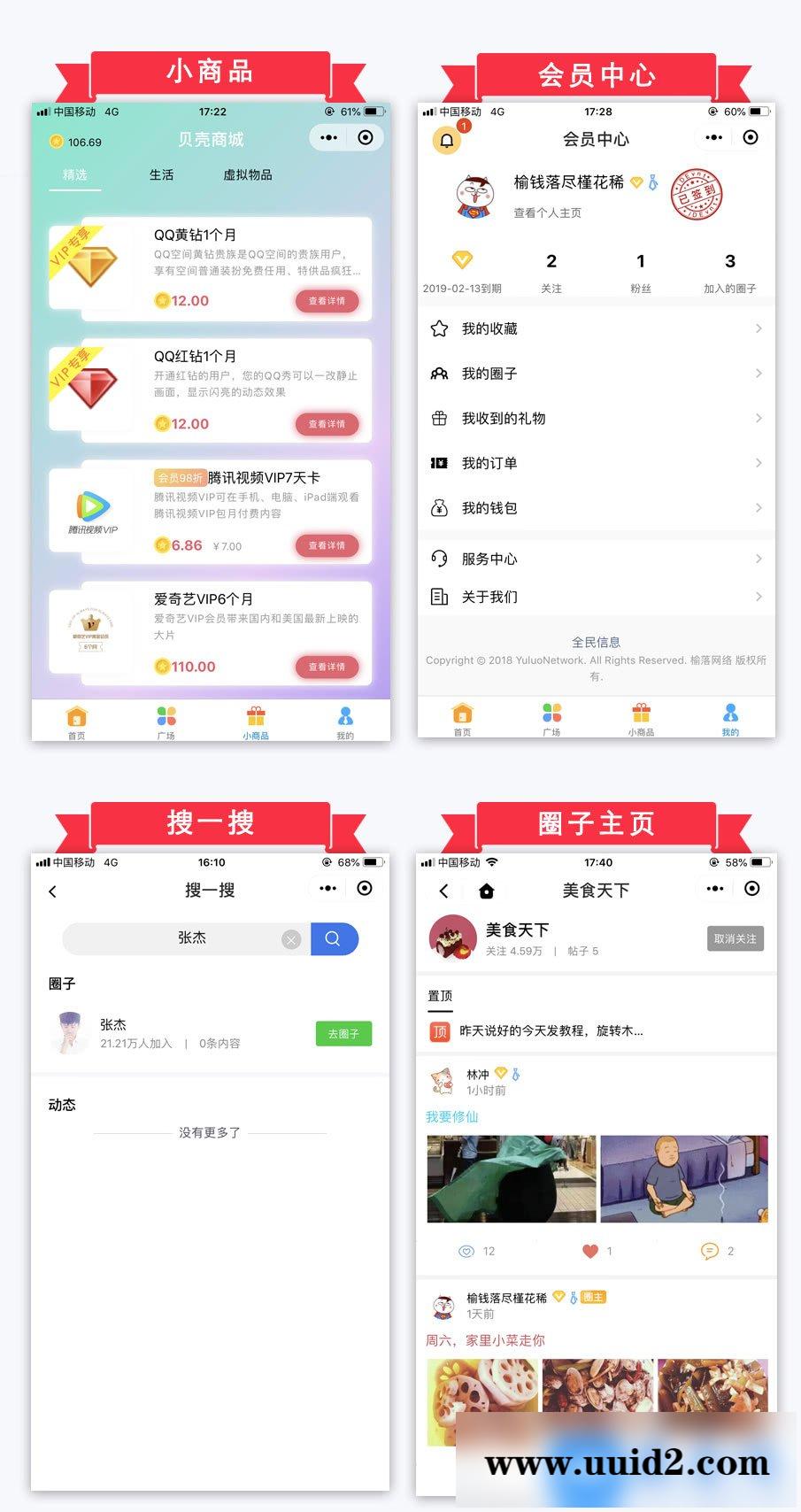The width and height of the screenshot is (801, 1512).
Task: Switch to the 虚拟物品 tab
Action: point(249,175)
